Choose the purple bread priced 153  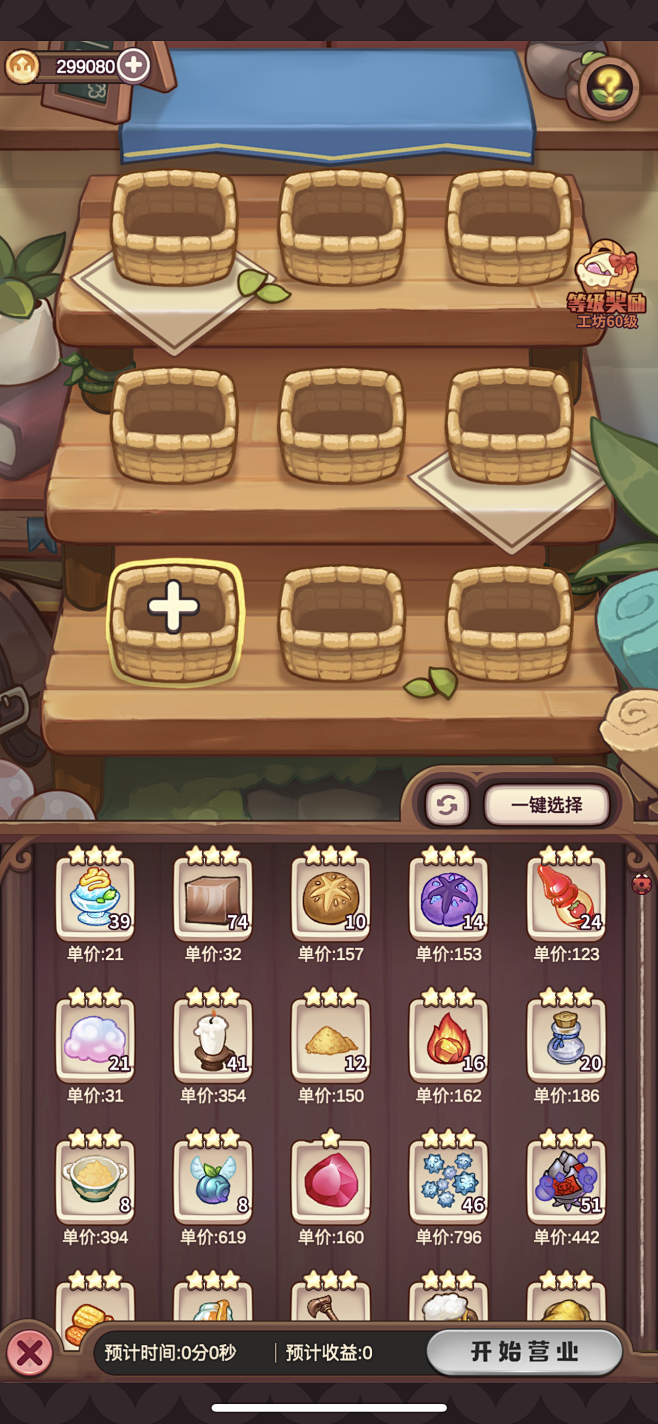(448, 897)
